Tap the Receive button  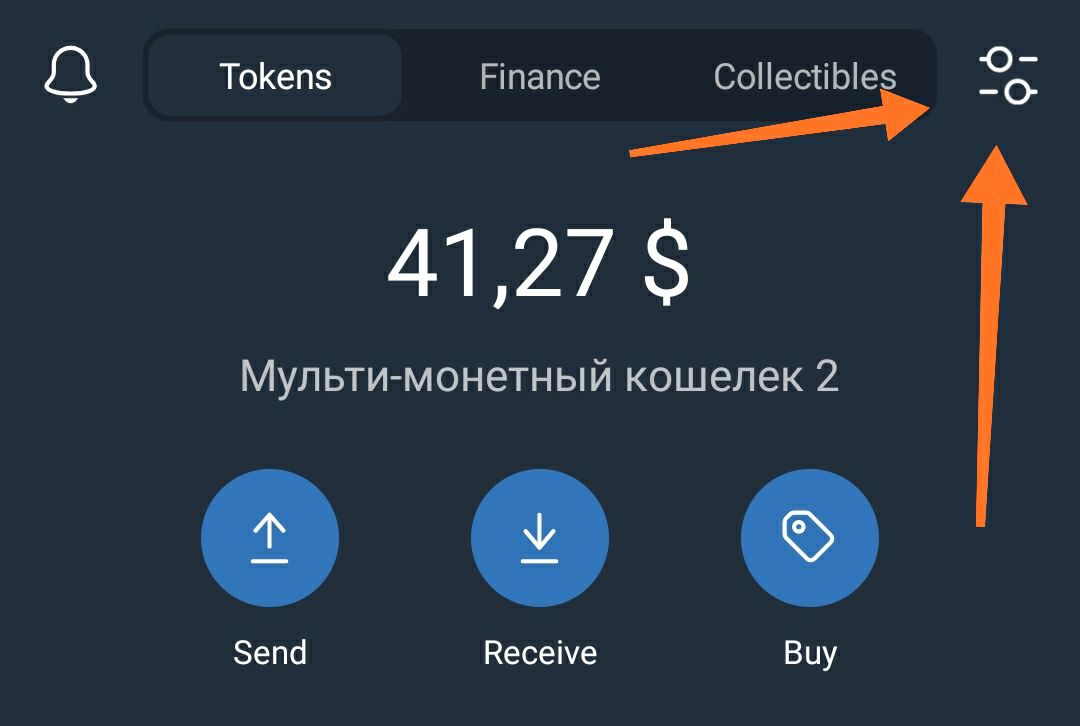540,539
